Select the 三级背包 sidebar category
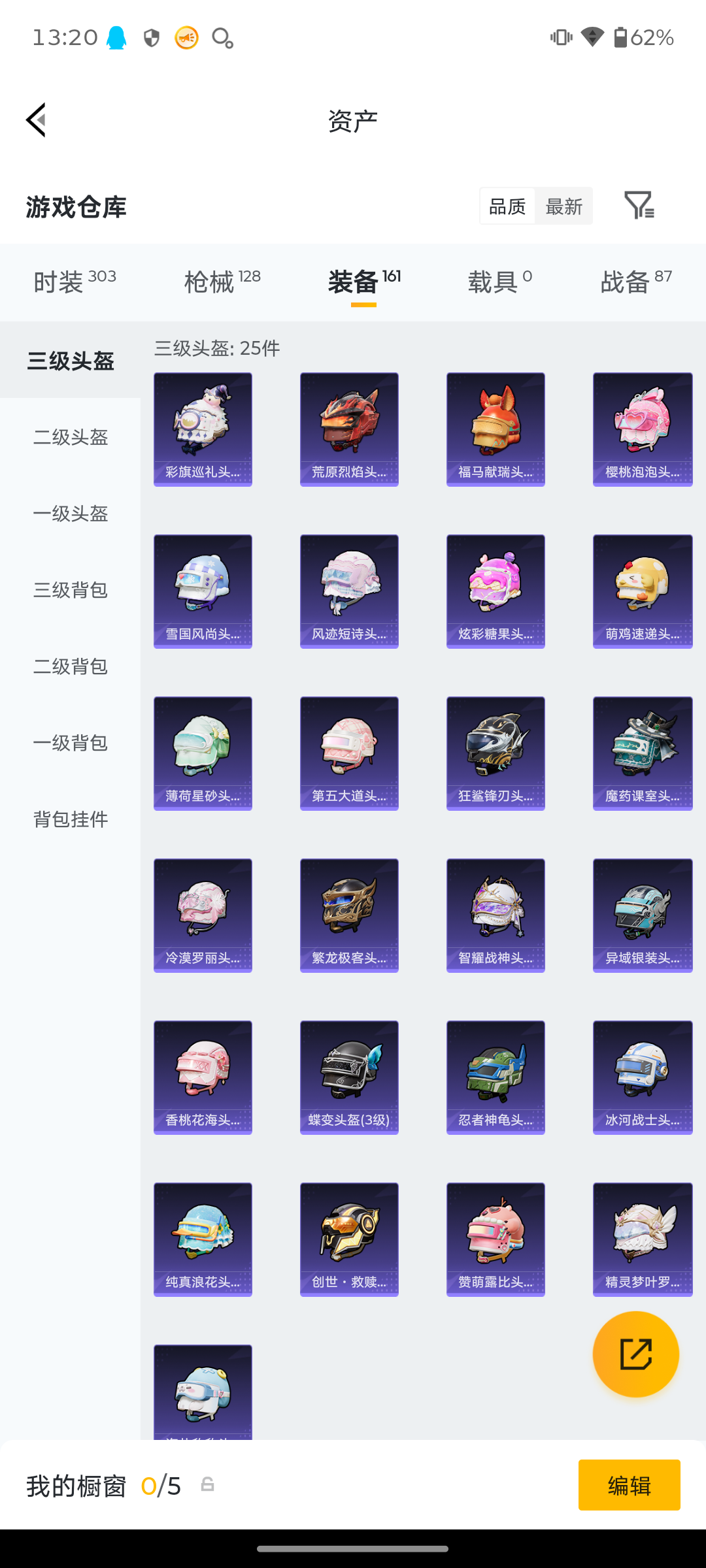The width and height of the screenshot is (706, 1568). 72,590
